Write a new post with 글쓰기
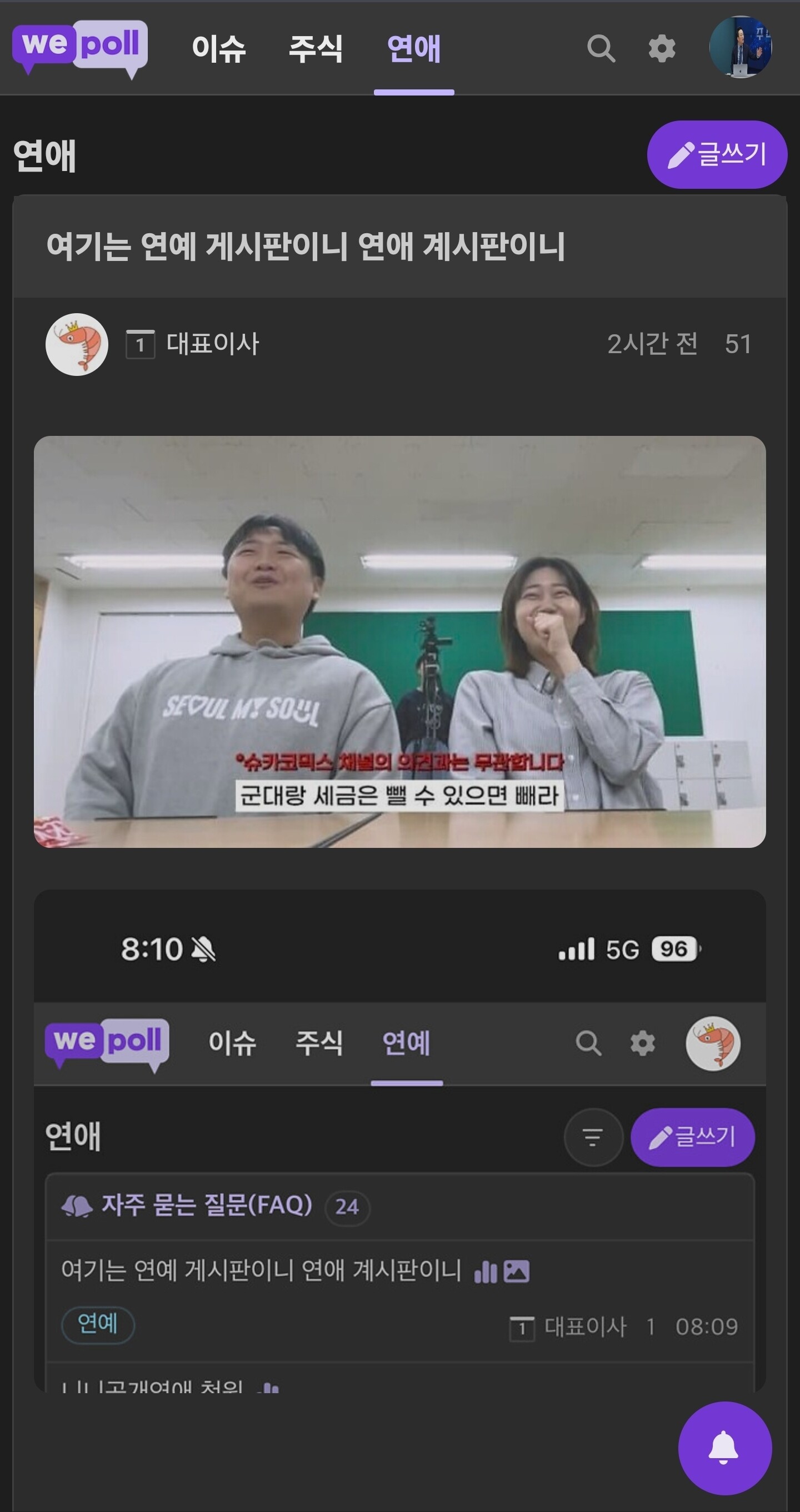 tap(717, 154)
